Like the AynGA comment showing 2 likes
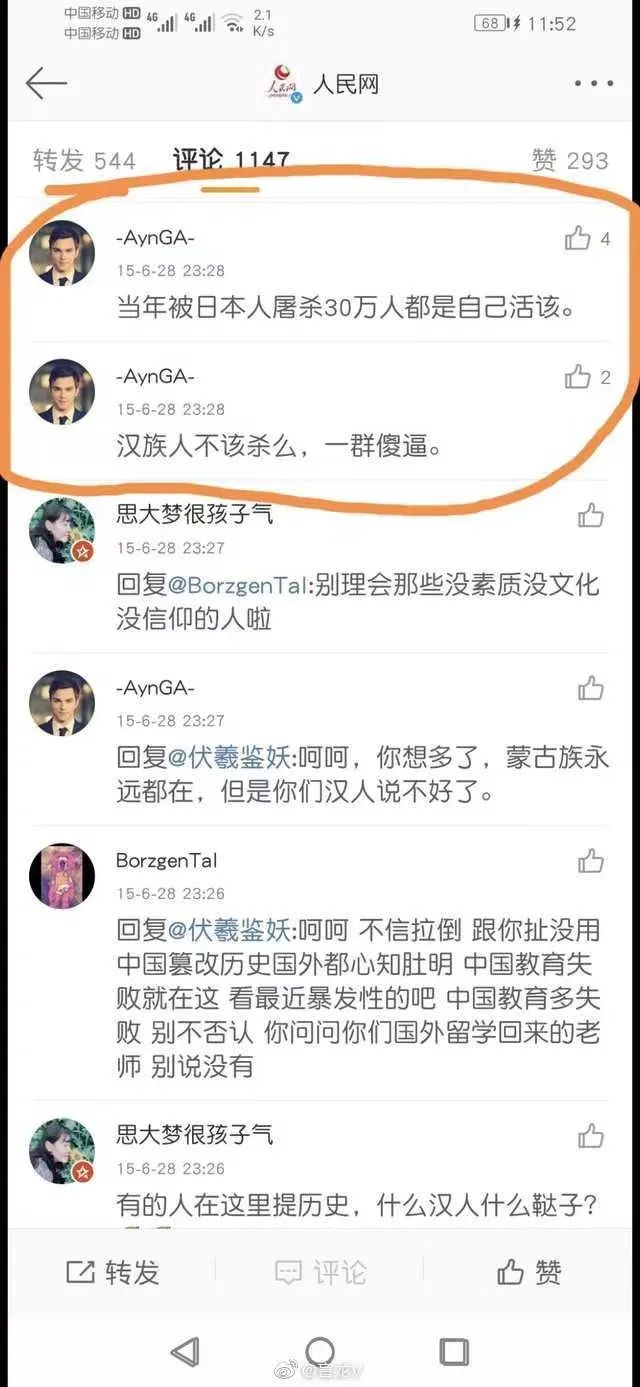The image size is (640, 1387). (x=578, y=377)
